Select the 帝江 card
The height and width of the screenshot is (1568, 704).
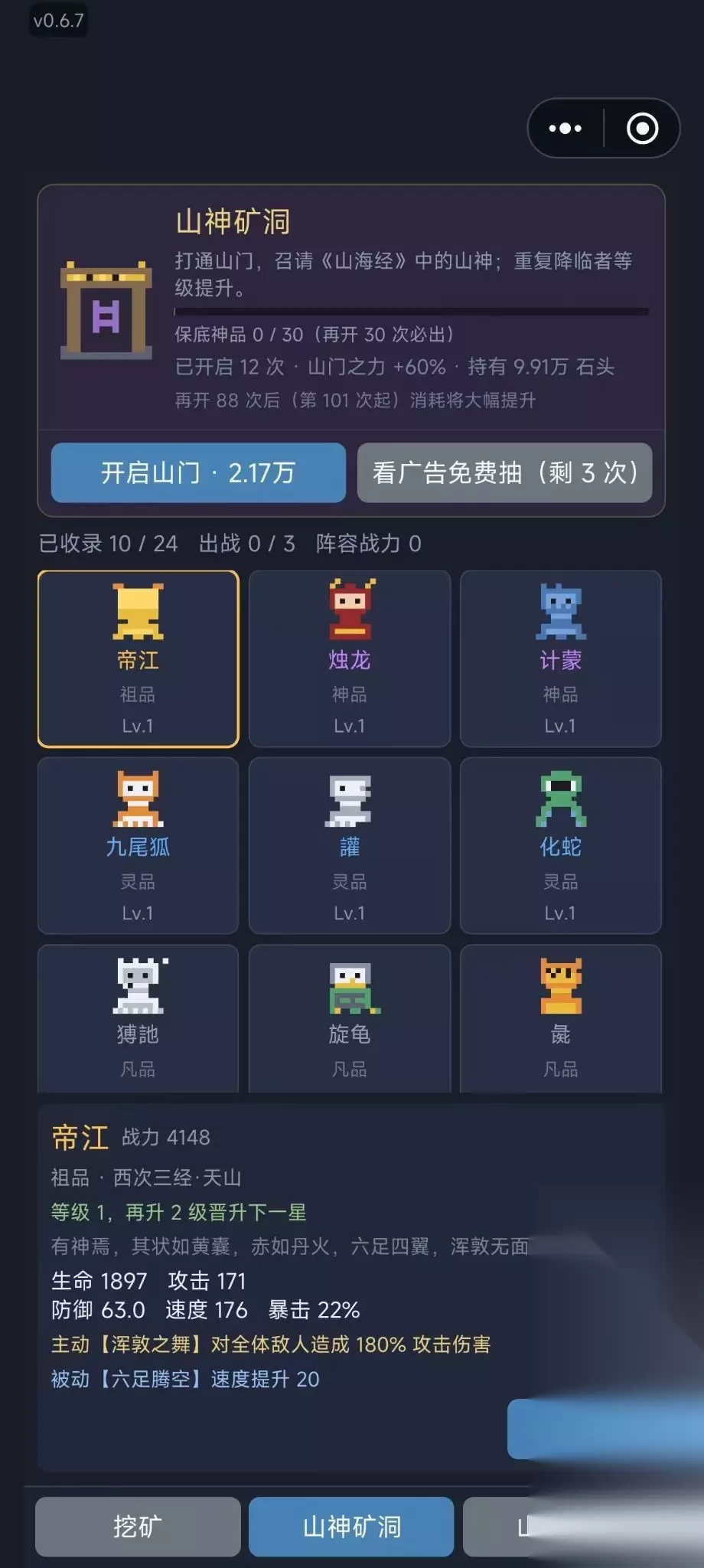(x=139, y=658)
